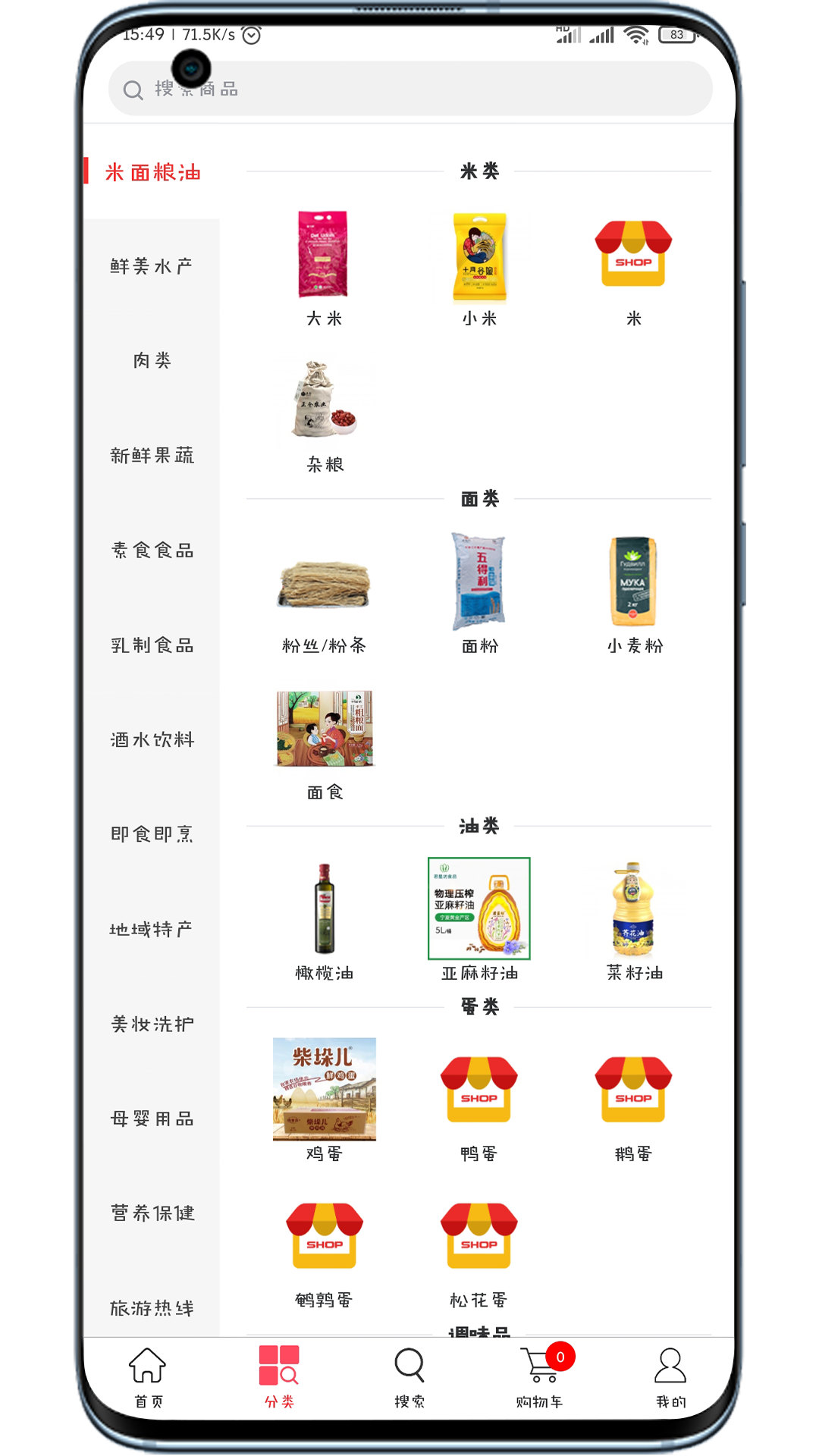Image resolution: width=819 pixels, height=1456 pixels.
Task: Open 亚麻籽油 products
Action: tap(479, 920)
